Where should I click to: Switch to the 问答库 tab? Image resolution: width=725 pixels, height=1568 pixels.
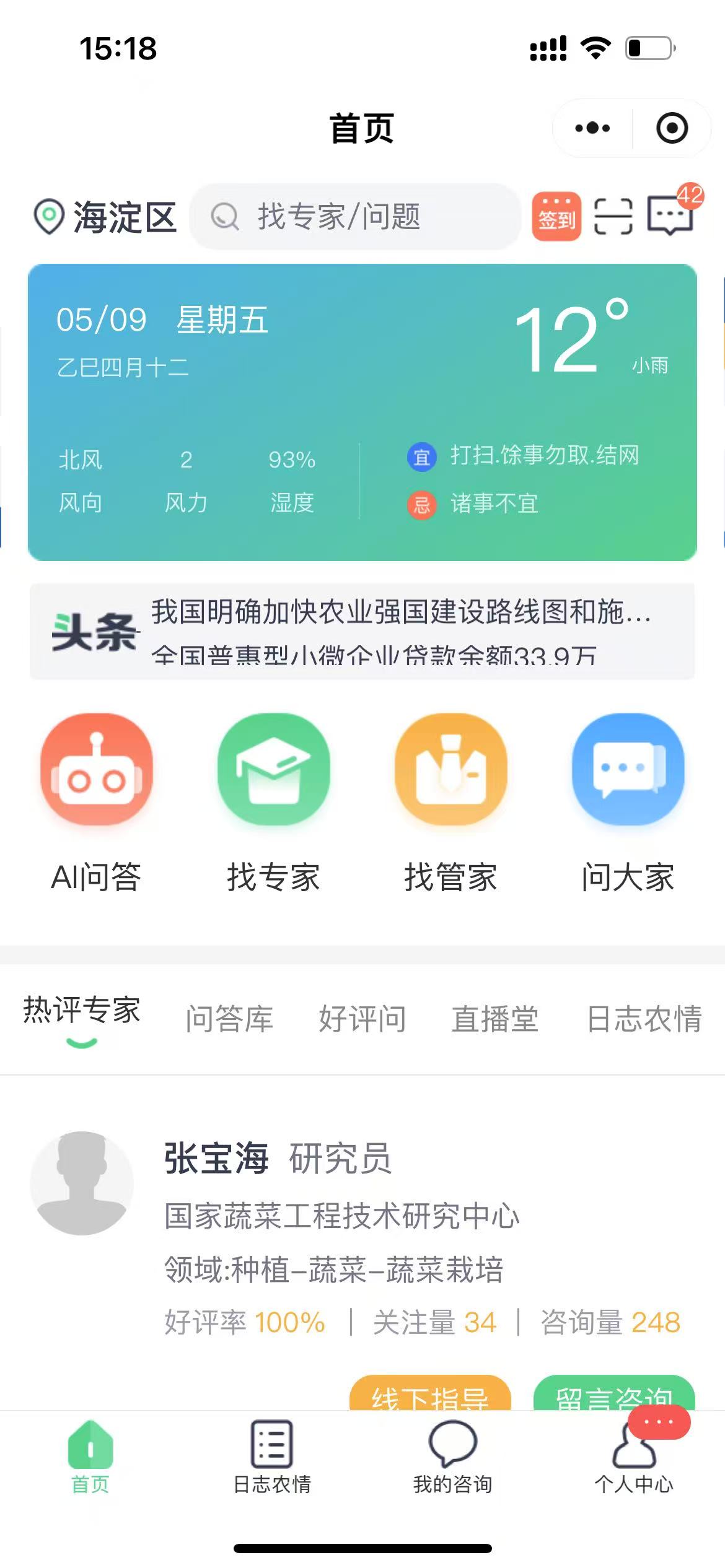pos(229,1019)
